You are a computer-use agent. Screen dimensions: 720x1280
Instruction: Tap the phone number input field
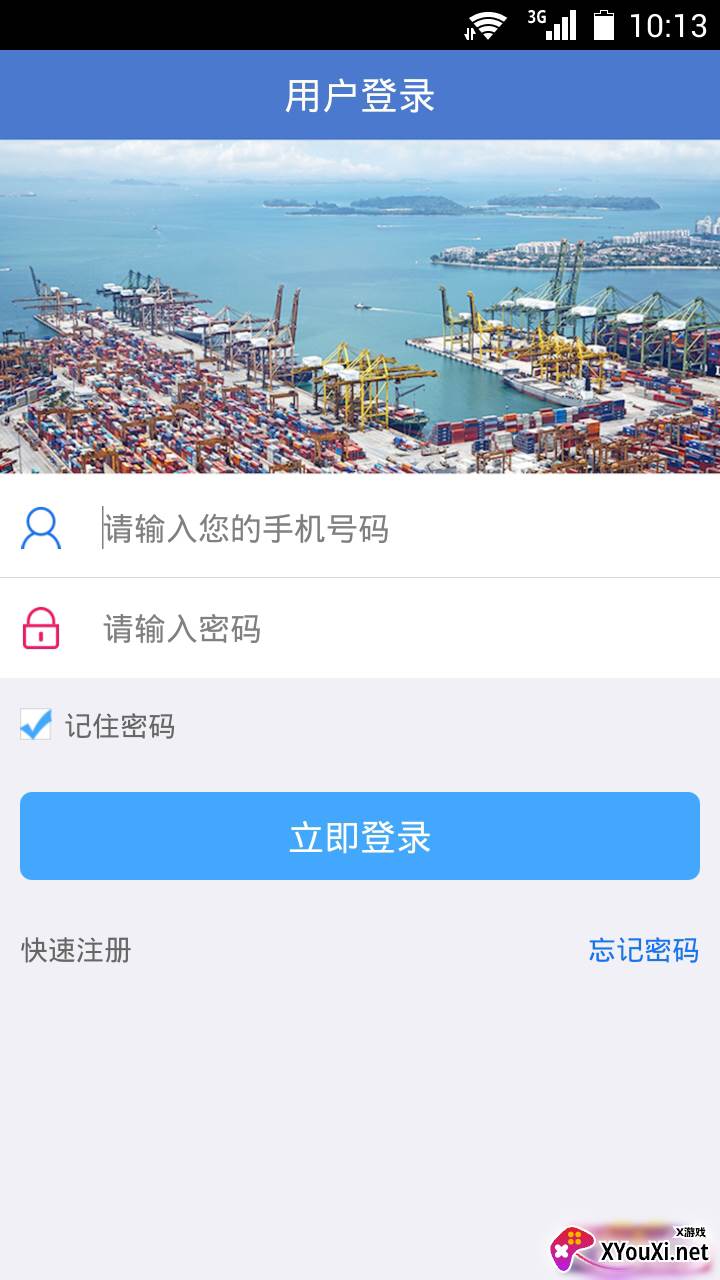point(400,527)
